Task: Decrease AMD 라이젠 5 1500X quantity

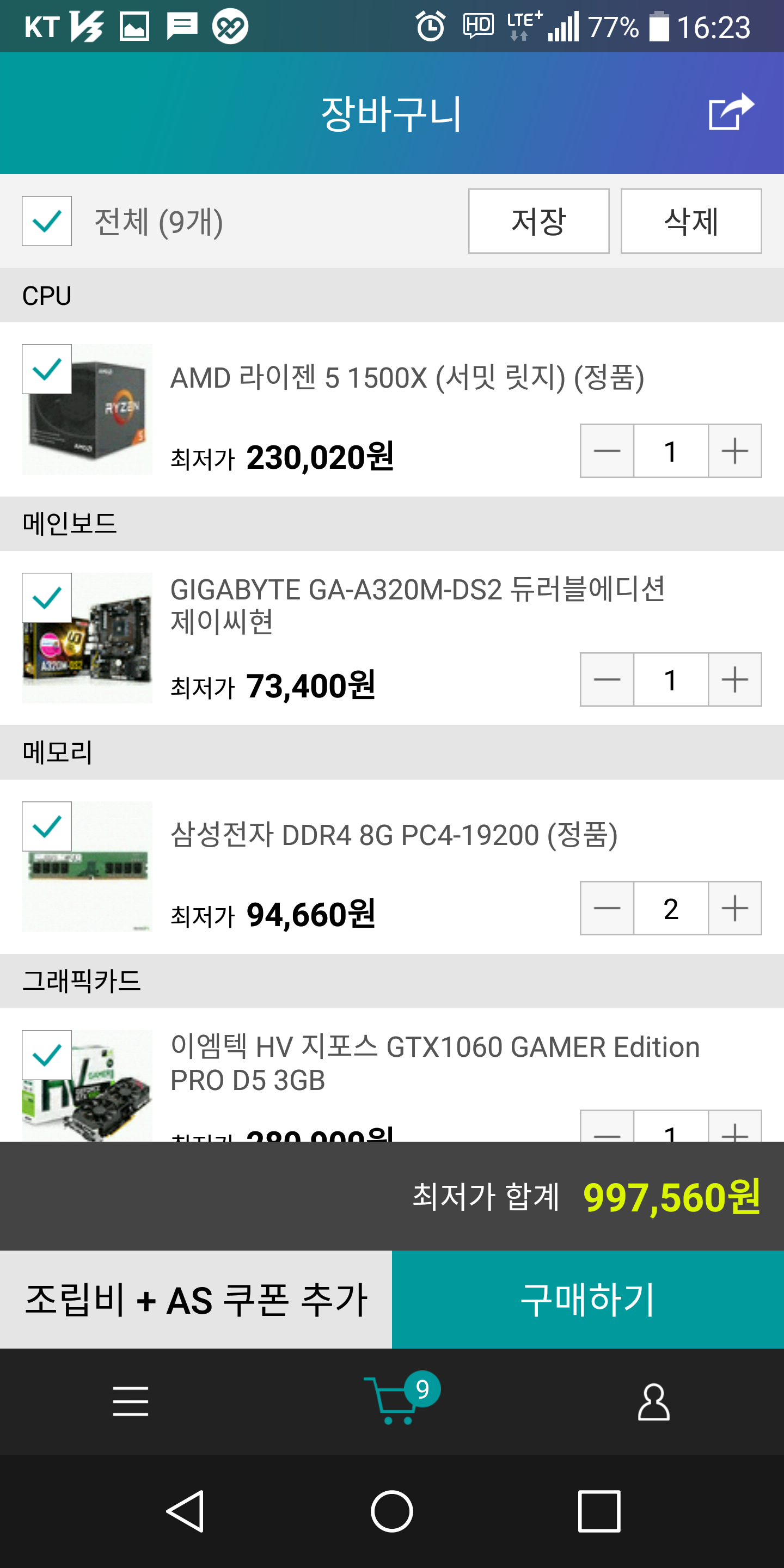Action: pyautogui.click(x=607, y=451)
